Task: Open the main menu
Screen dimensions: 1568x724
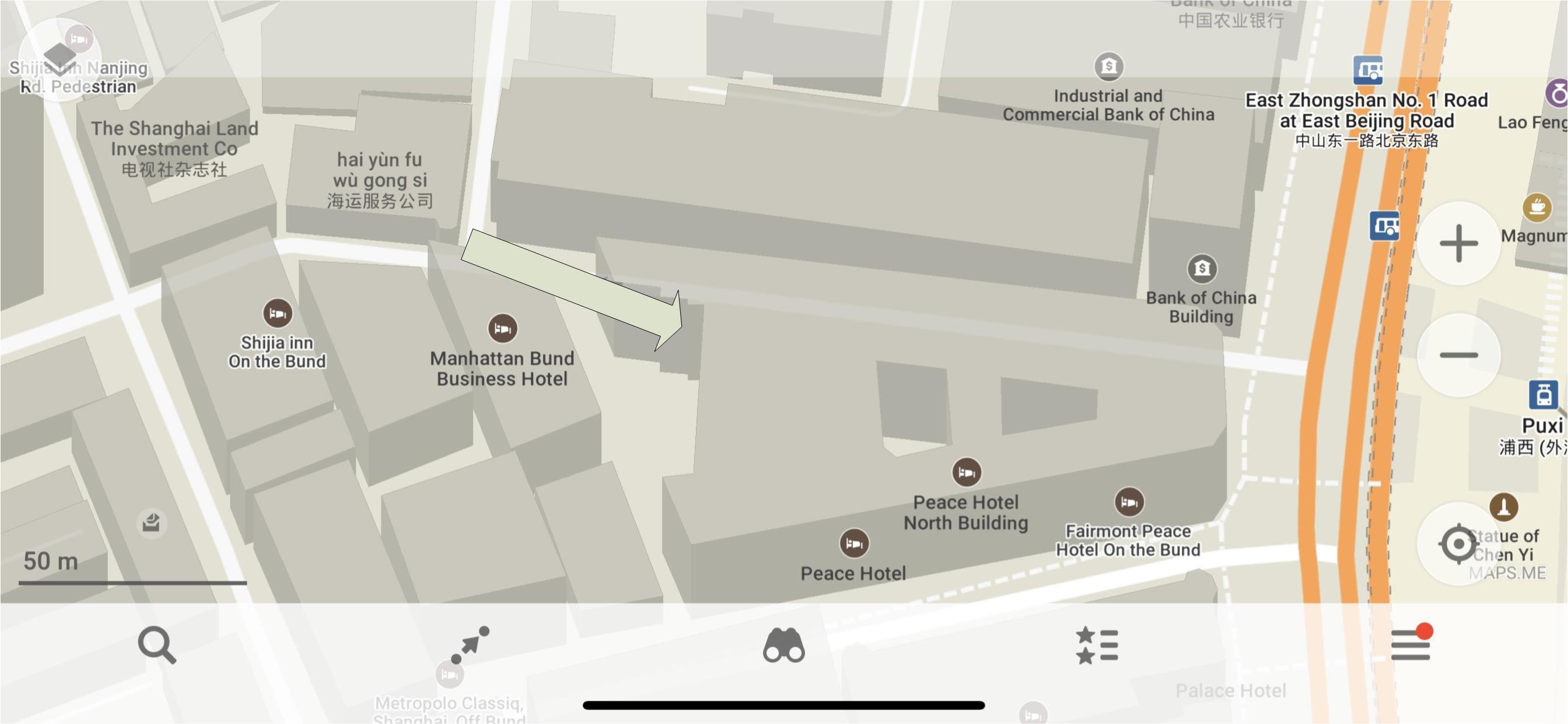Action: click(x=1410, y=645)
